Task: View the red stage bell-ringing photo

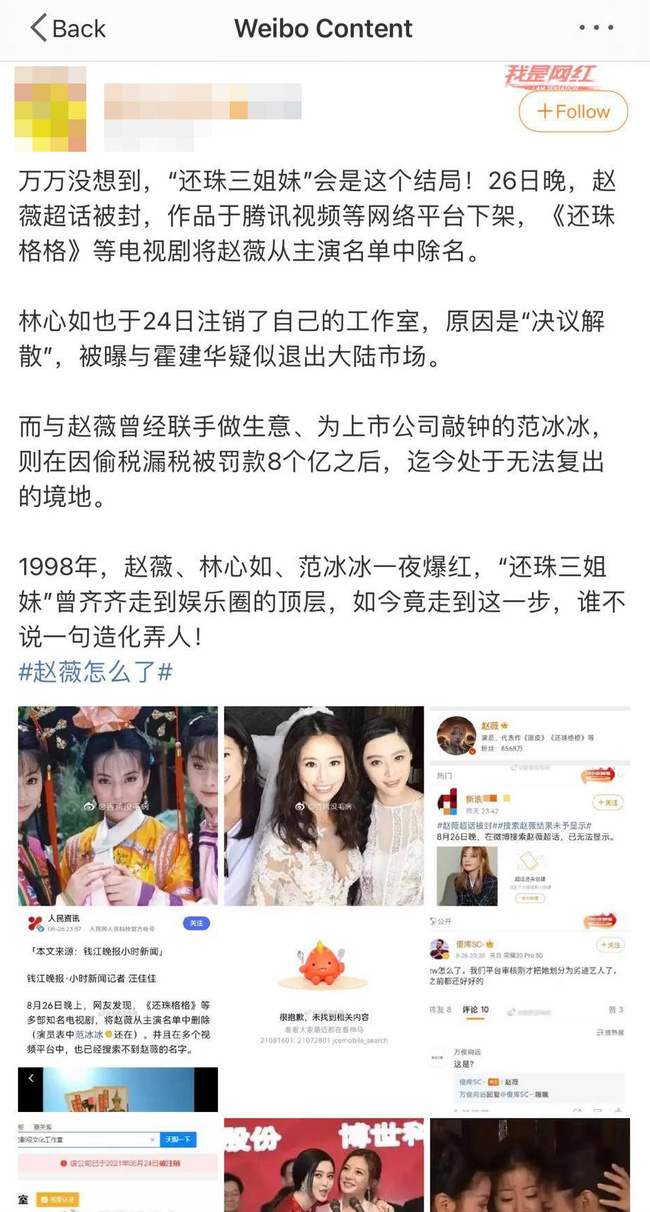Action: pos(324,1165)
